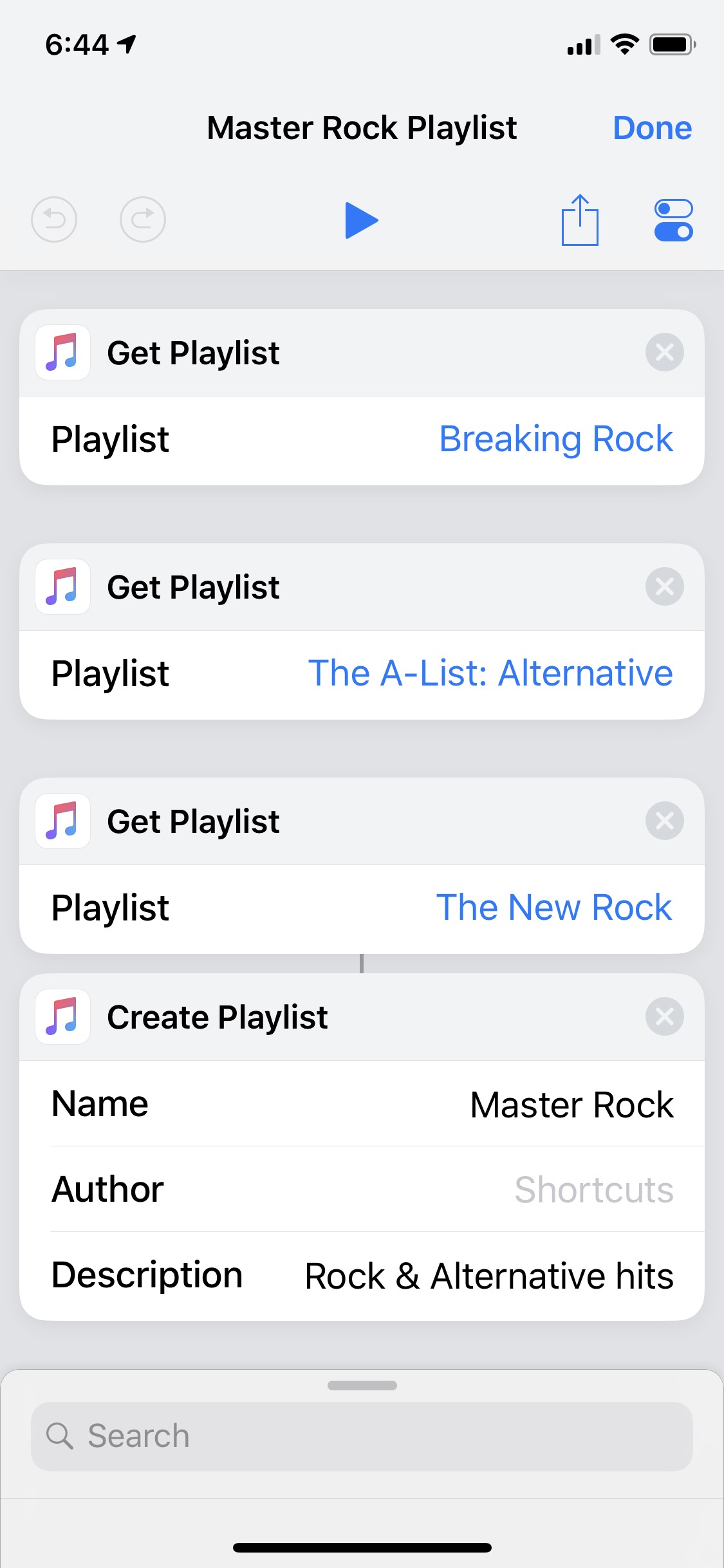The width and height of the screenshot is (724, 1568).
Task: Share the Master Rock Playlist shortcut
Action: point(580,220)
